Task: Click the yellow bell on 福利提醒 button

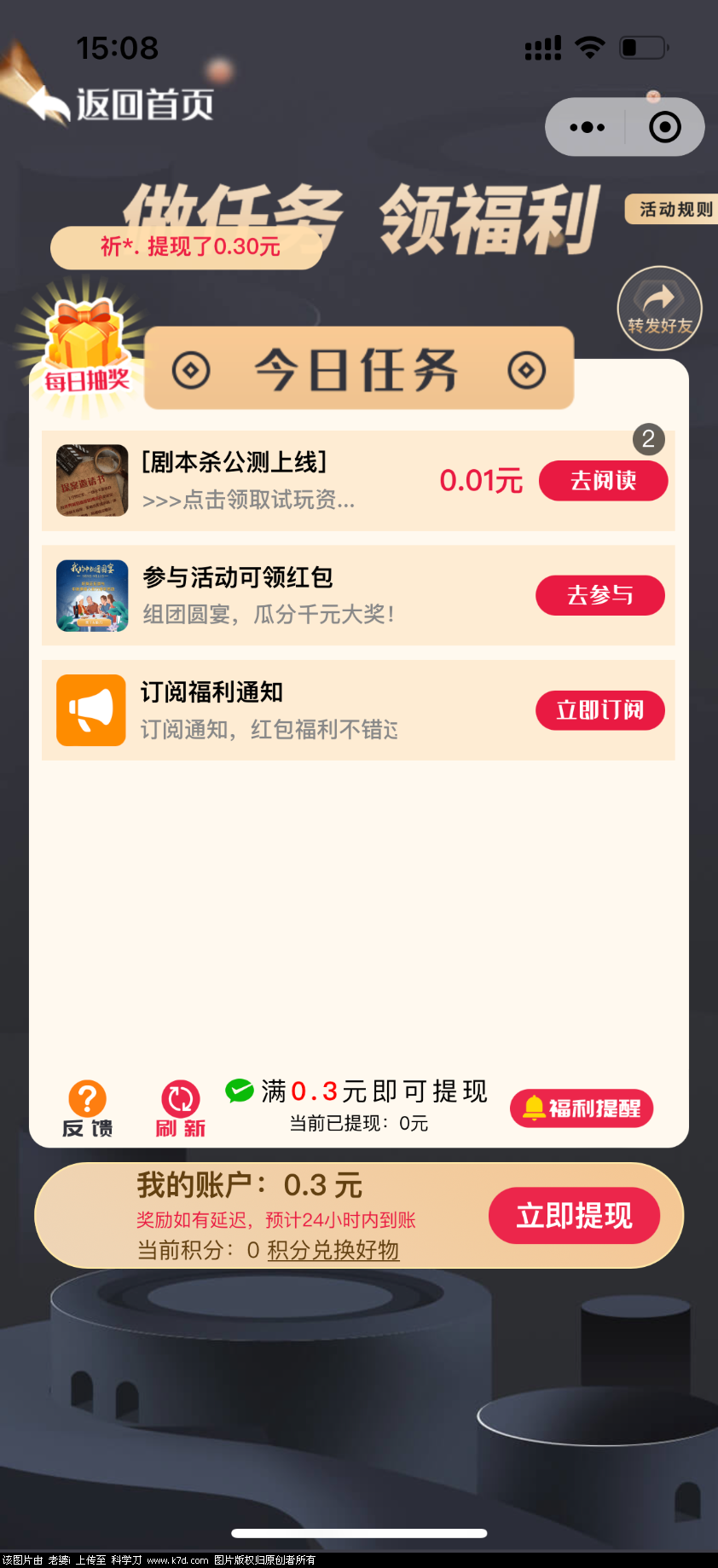Action: coord(535,1108)
